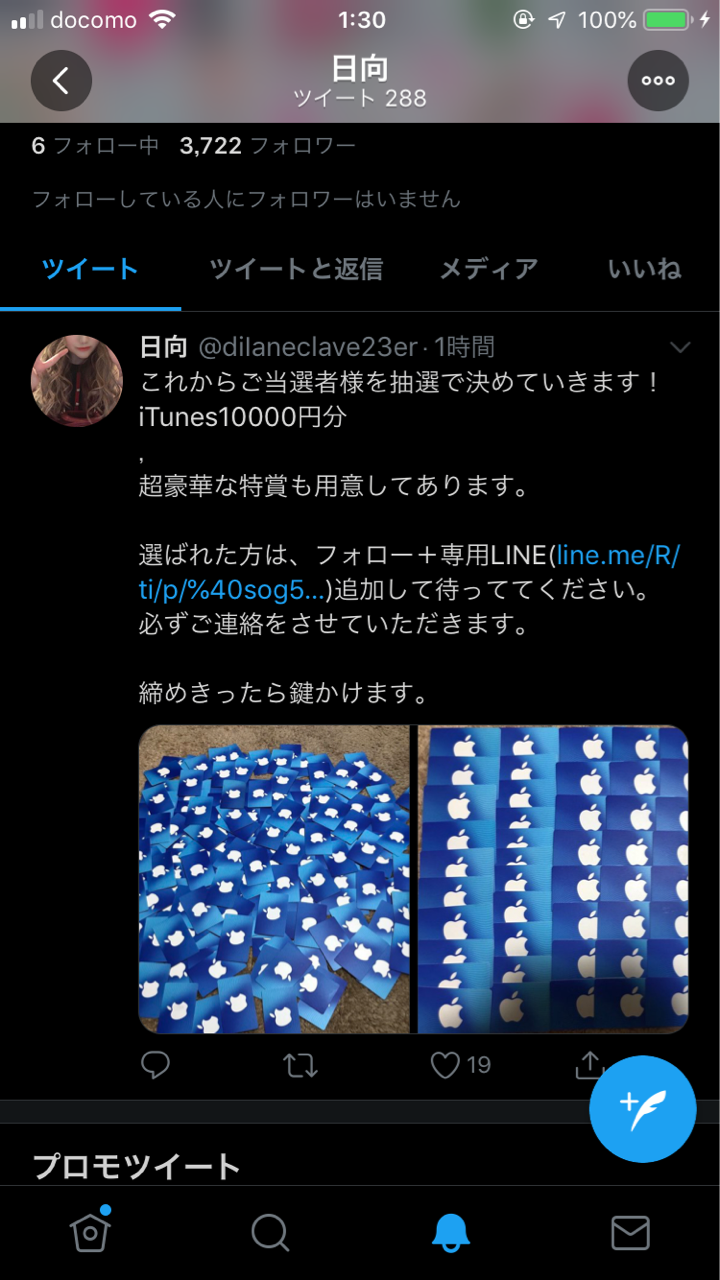720x1280 pixels.
Task: Switch to the ツイートと返信 tab
Action: (295, 268)
